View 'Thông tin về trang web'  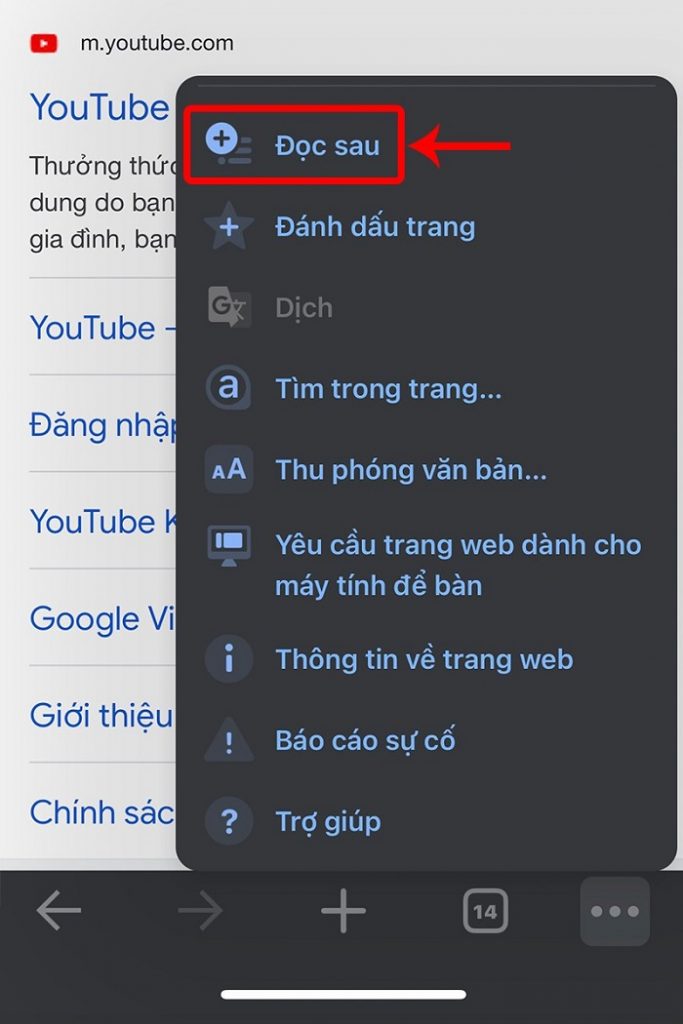coord(424,660)
